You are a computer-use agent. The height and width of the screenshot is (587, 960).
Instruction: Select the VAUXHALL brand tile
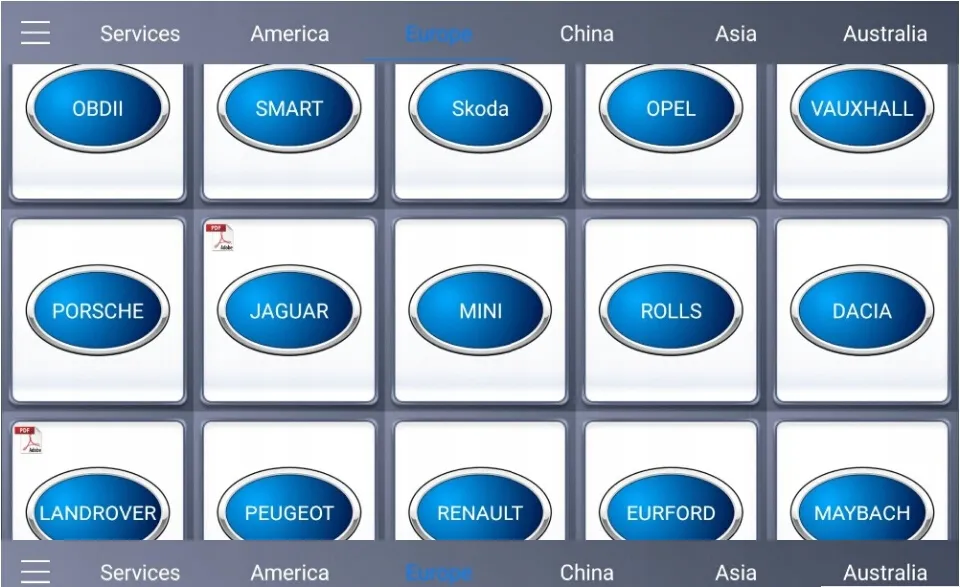point(862,109)
